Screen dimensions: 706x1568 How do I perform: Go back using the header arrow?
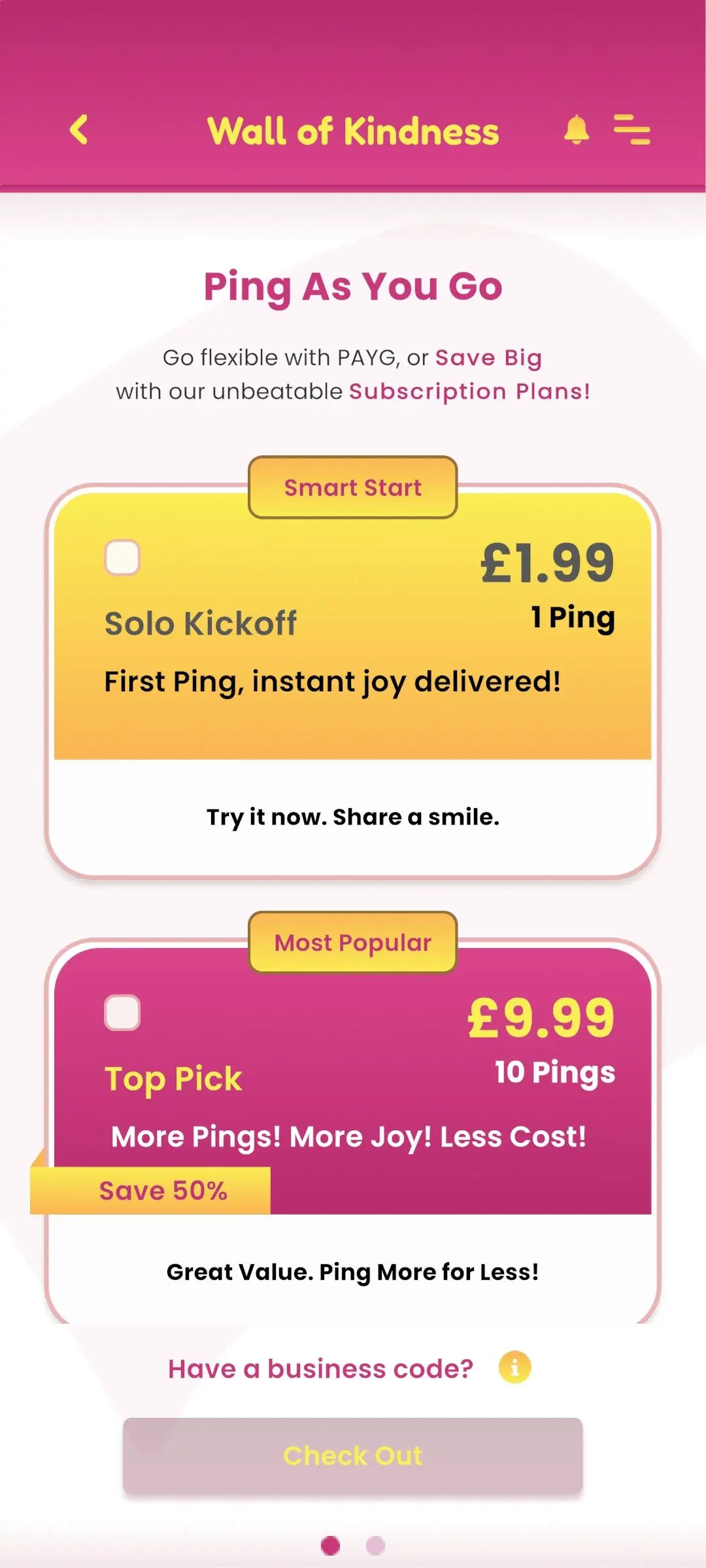coord(79,129)
